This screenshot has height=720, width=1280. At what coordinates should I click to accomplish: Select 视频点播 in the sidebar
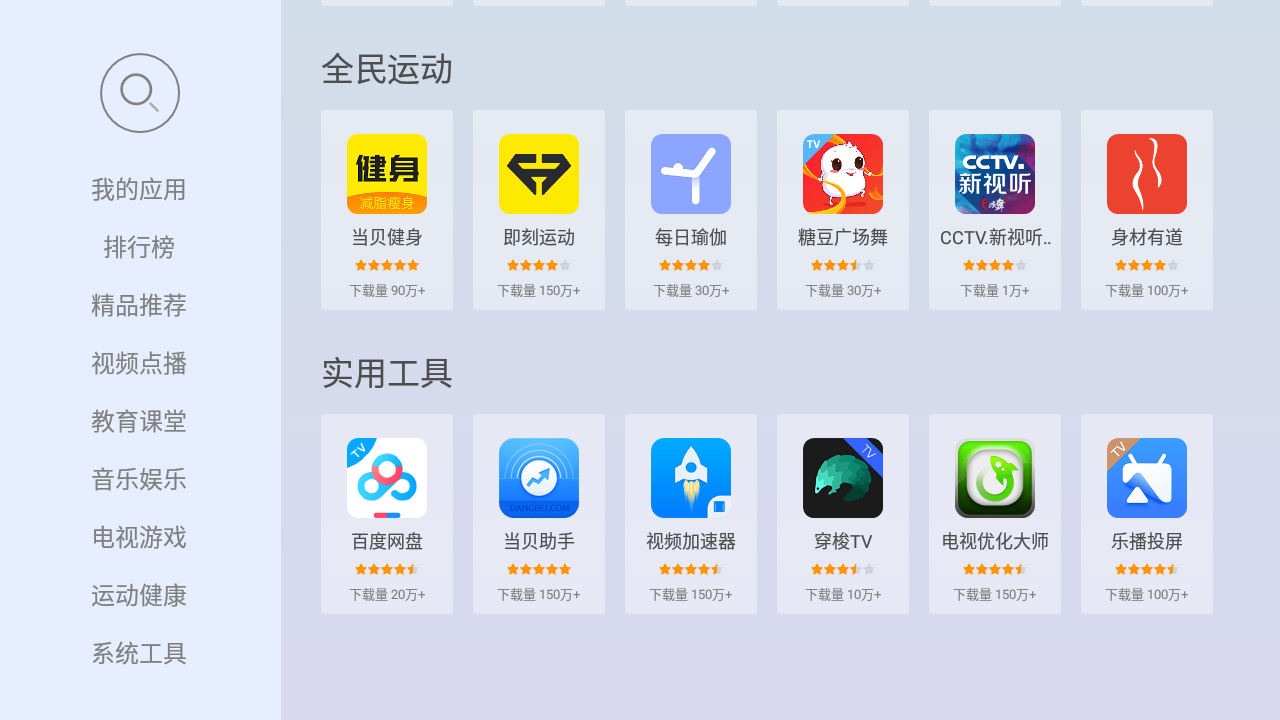click(139, 363)
